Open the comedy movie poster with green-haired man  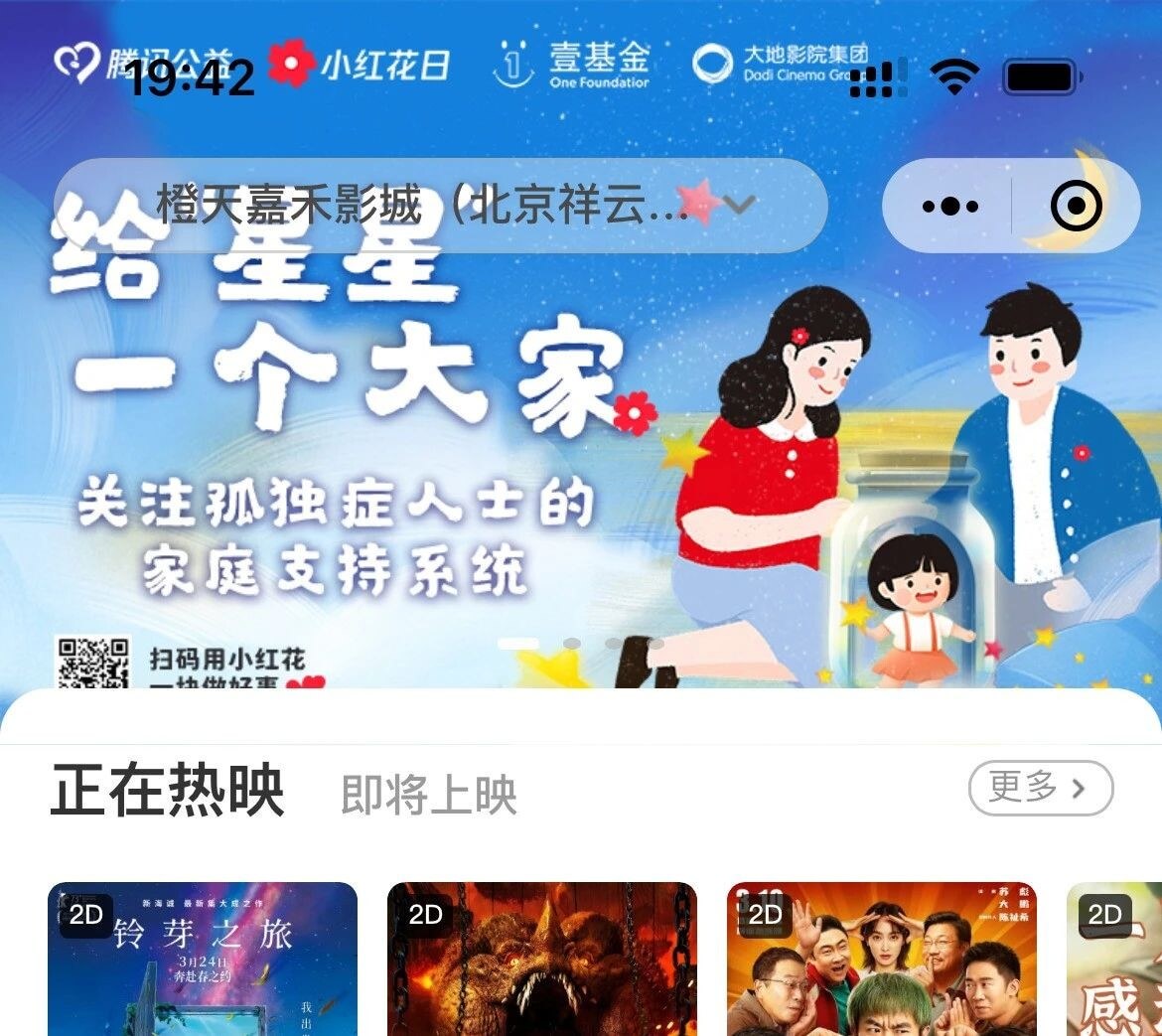tap(882, 960)
